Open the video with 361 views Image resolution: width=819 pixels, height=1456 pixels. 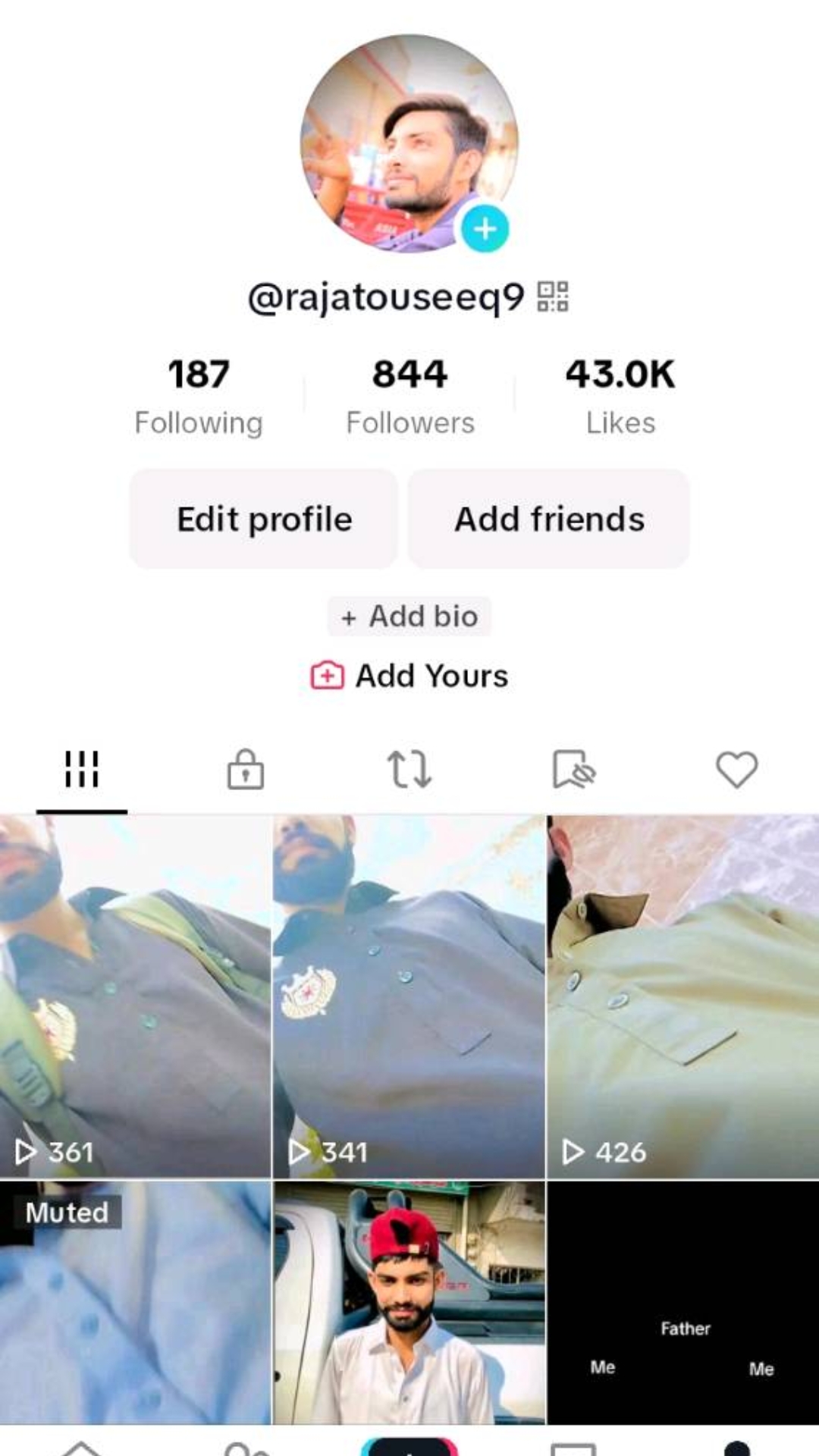(x=135, y=995)
